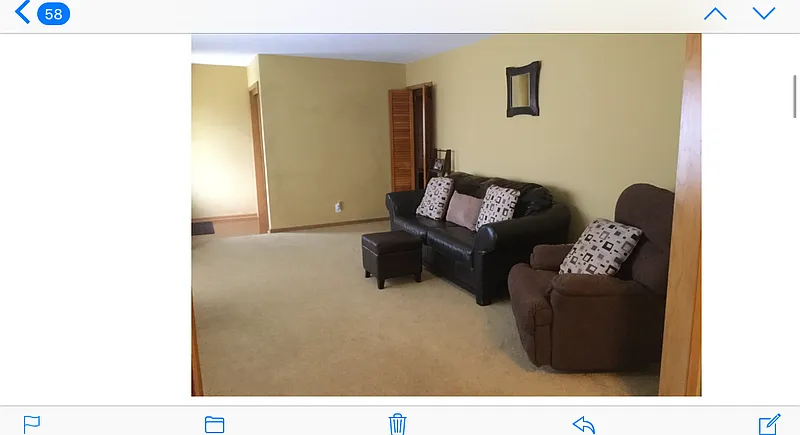
Task: Go back to the inbox list
Action: [40, 14]
